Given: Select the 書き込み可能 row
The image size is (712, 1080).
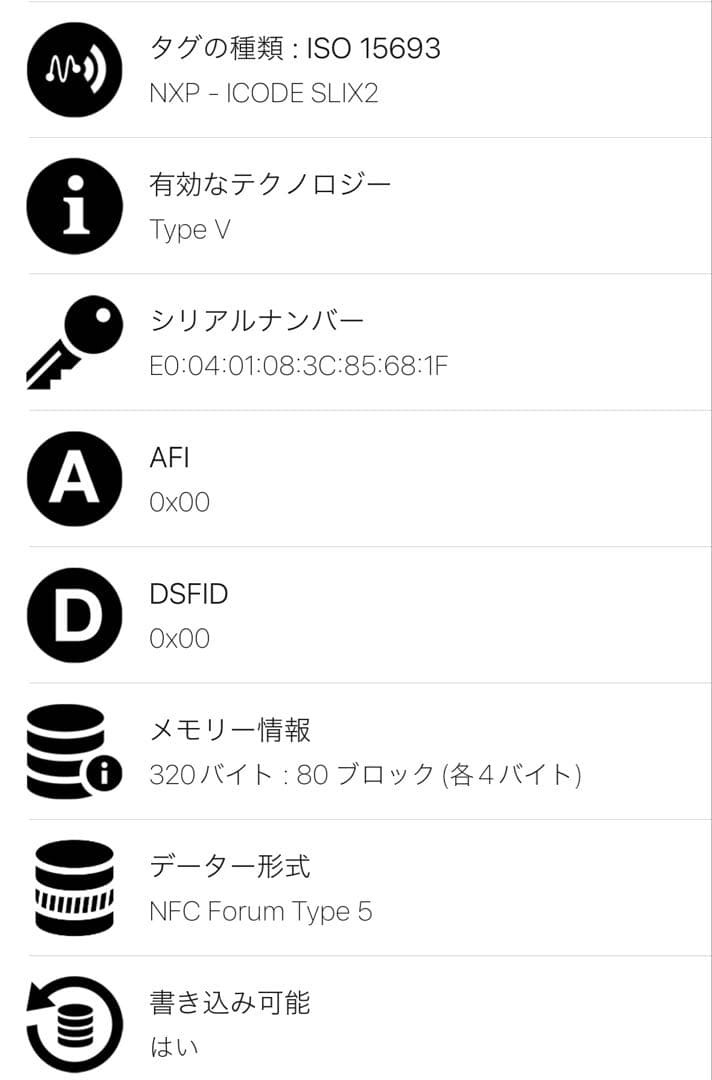Looking at the screenshot, I should click(356, 1023).
